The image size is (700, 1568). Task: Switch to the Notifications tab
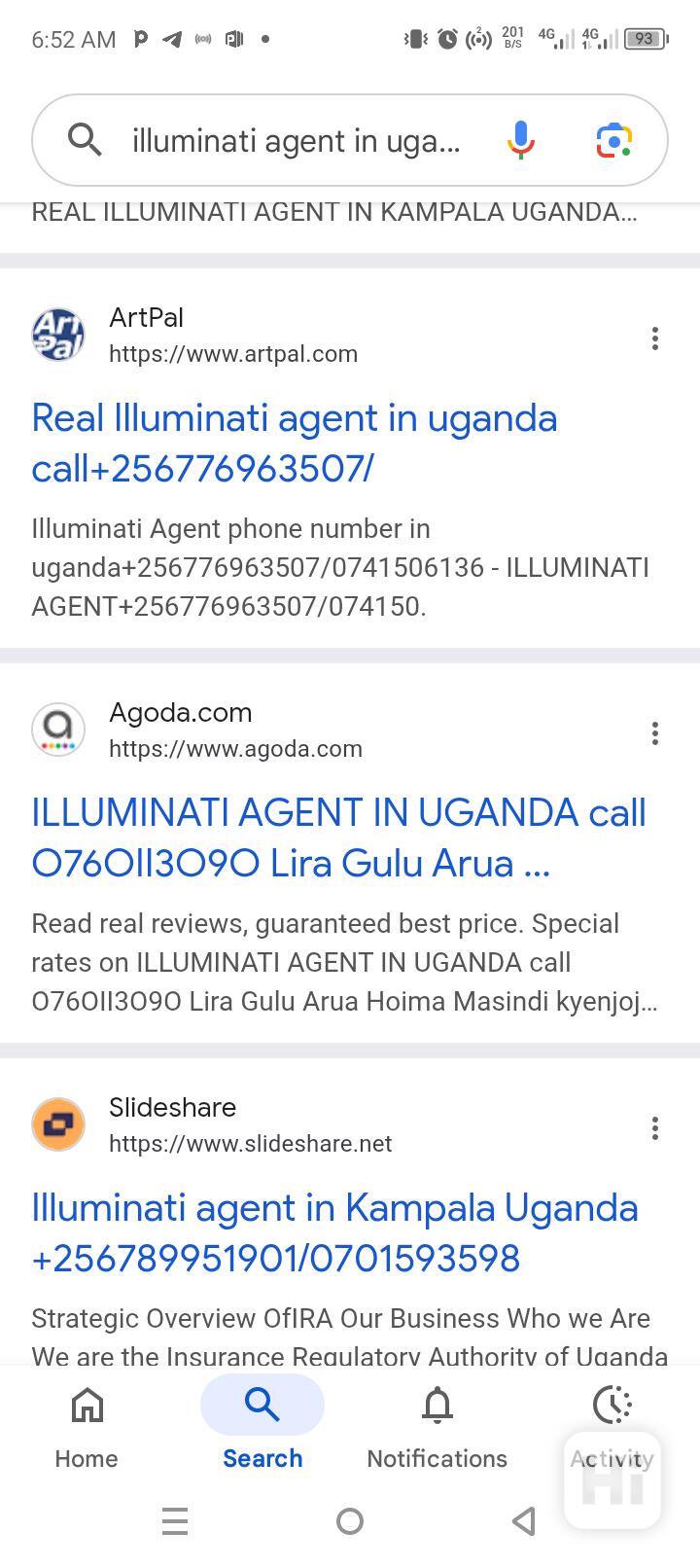(437, 1426)
